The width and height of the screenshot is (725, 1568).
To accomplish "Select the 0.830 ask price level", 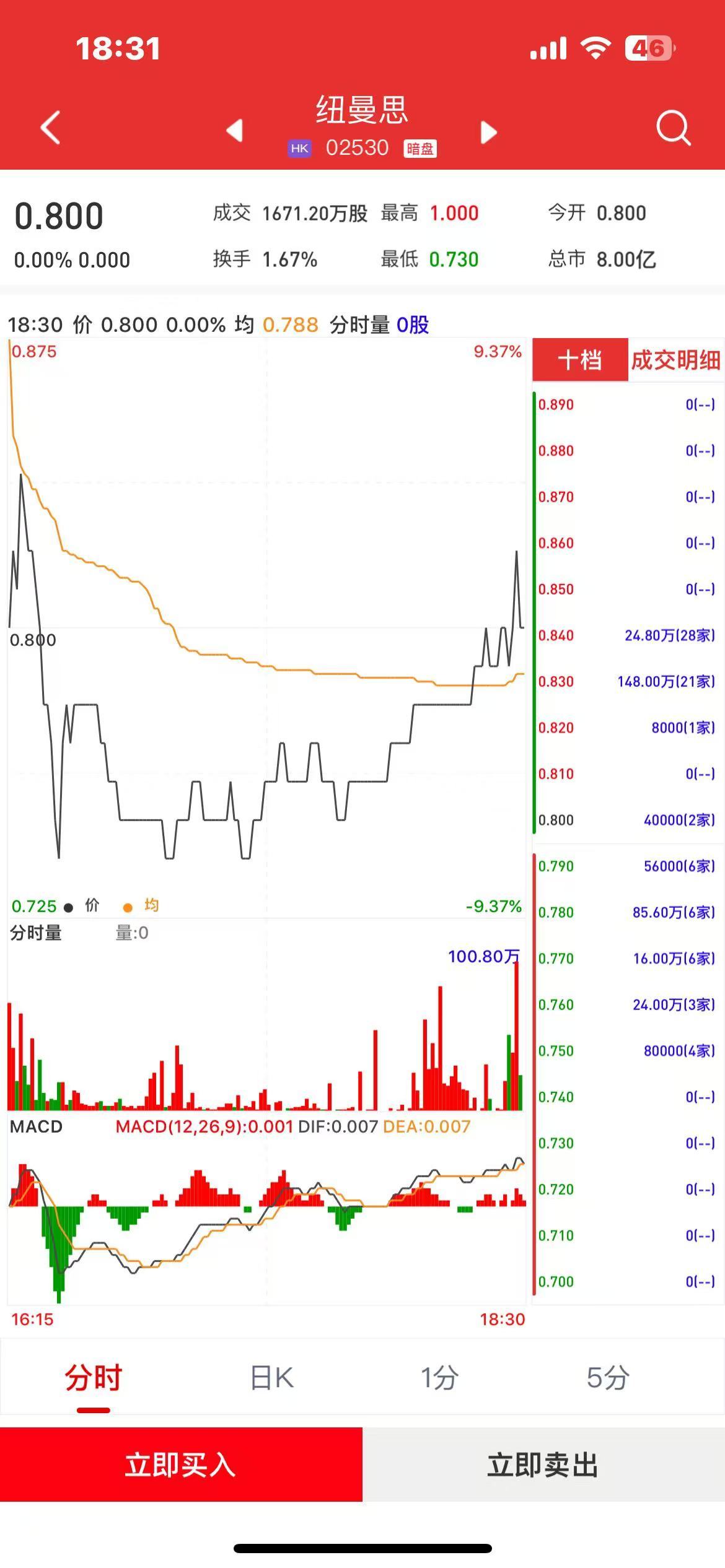I will [626, 682].
